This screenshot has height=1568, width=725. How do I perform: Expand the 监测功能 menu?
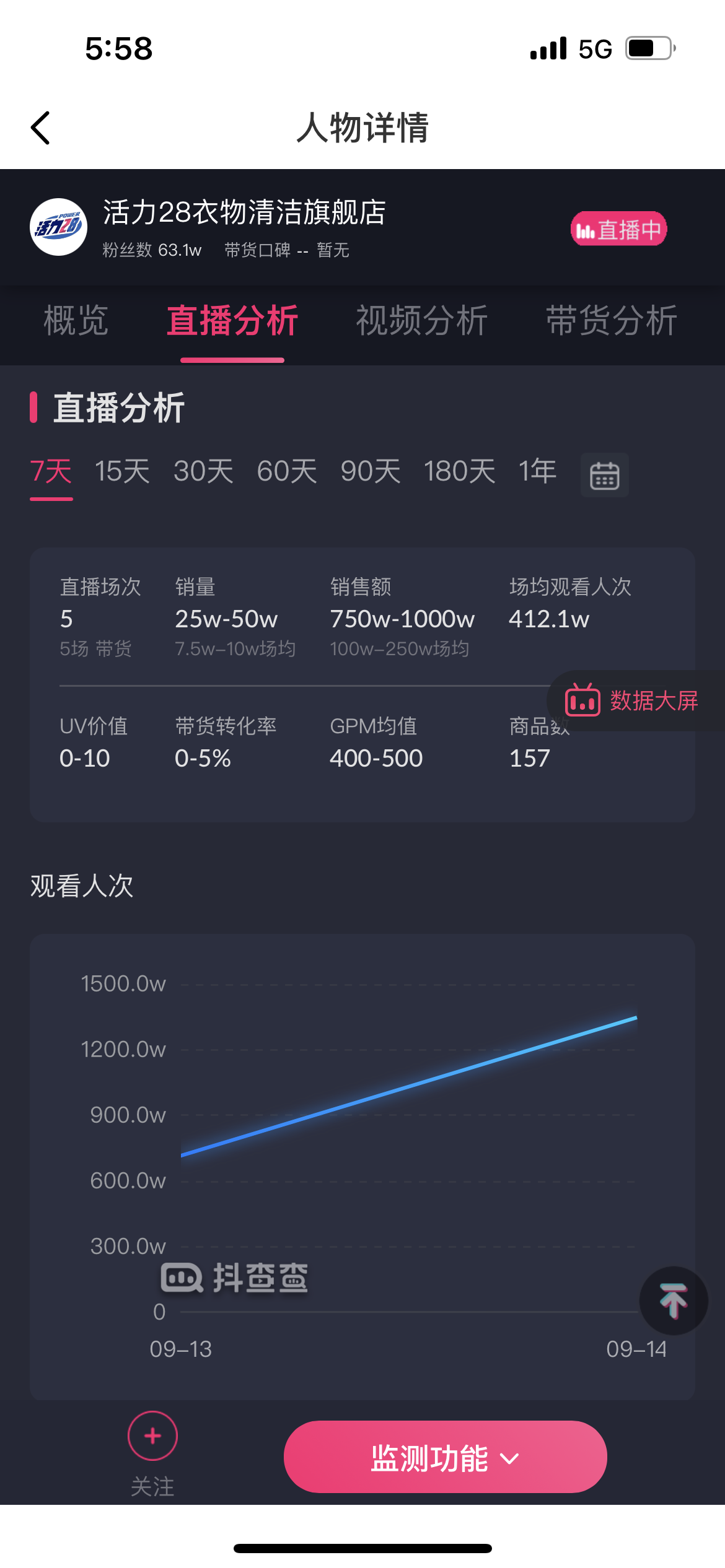[445, 1457]
